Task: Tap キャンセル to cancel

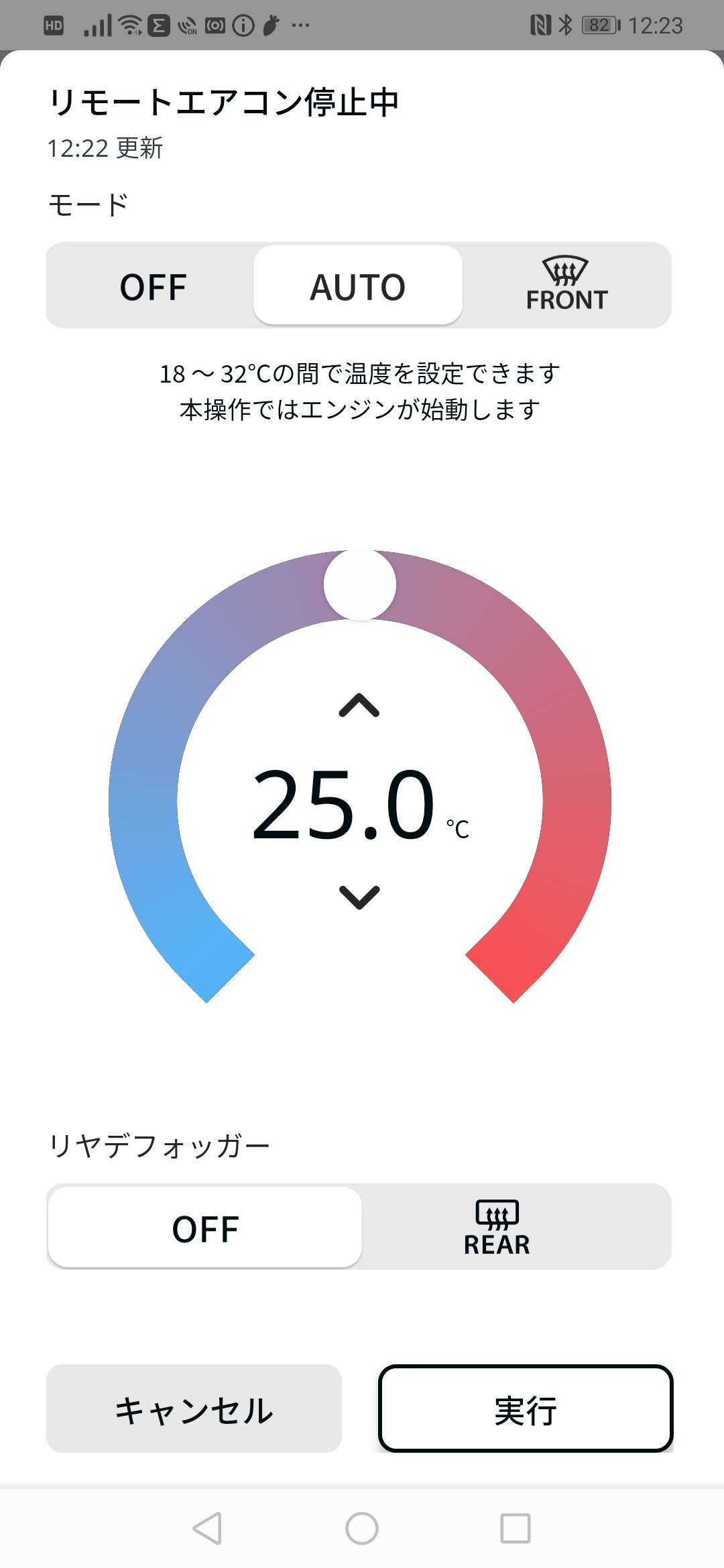Action: coord(194,1409)
